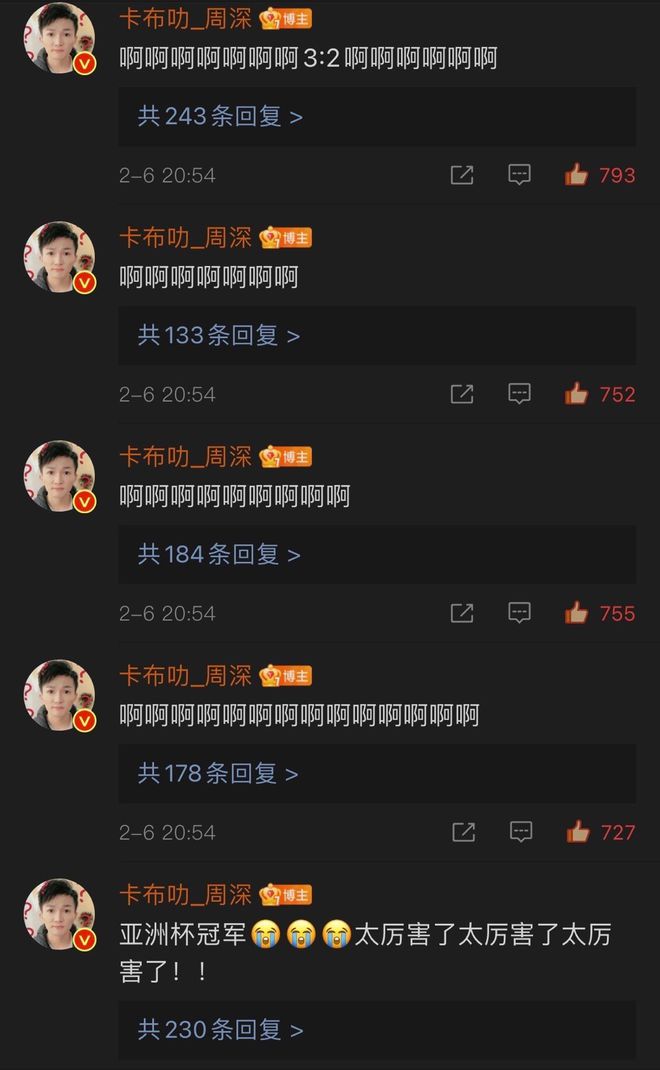Reply to the comment with 752 likes

(519, 394)
